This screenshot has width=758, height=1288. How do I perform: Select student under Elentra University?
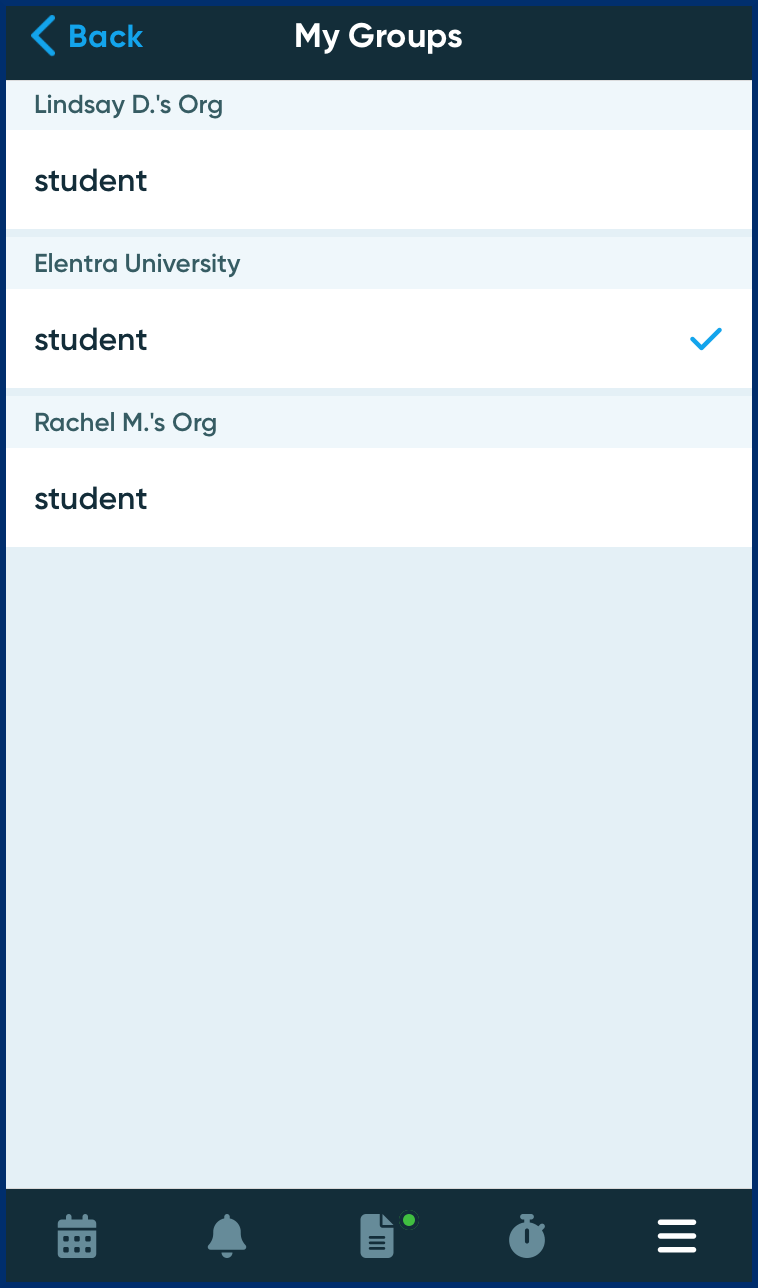[378, 339]
